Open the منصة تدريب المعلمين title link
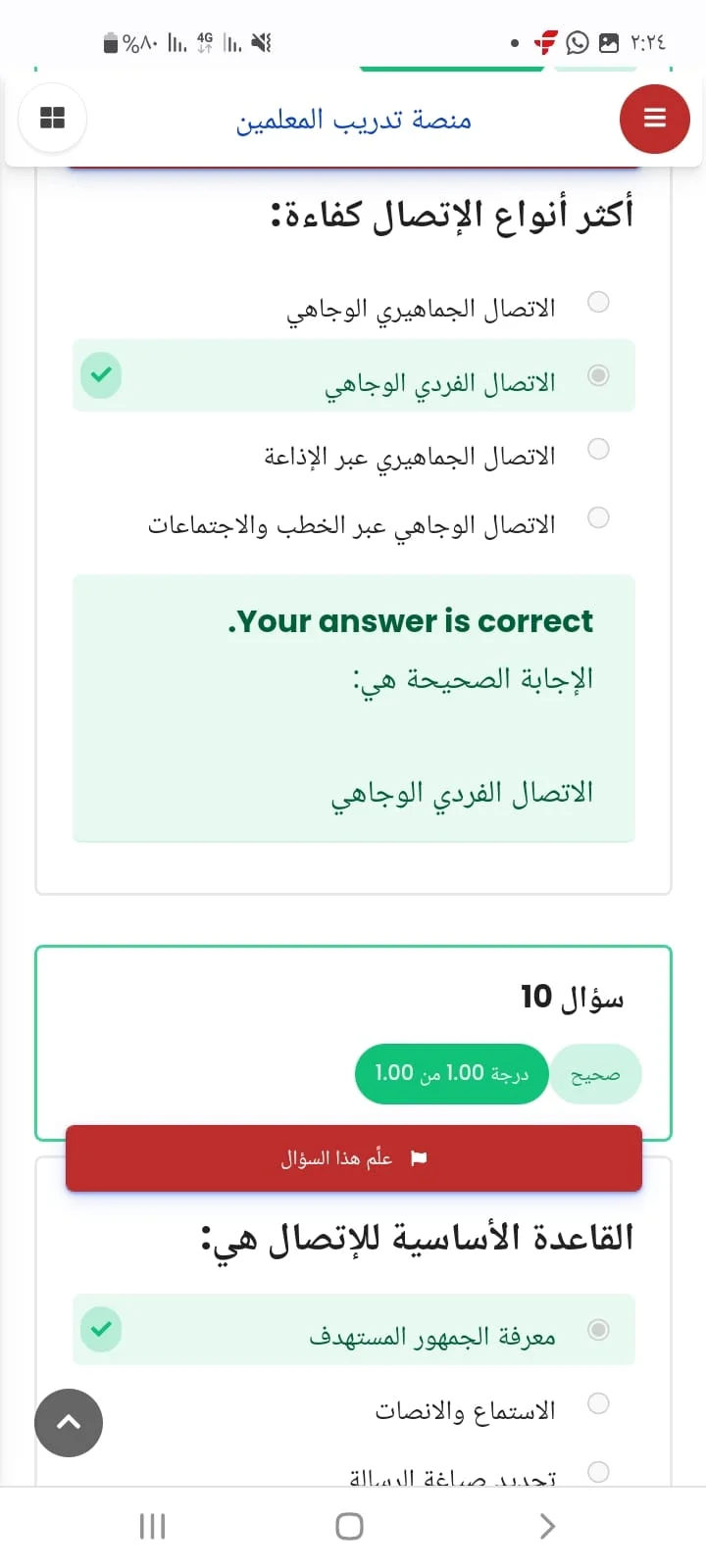706x1568 pixels. click(354, 120)
